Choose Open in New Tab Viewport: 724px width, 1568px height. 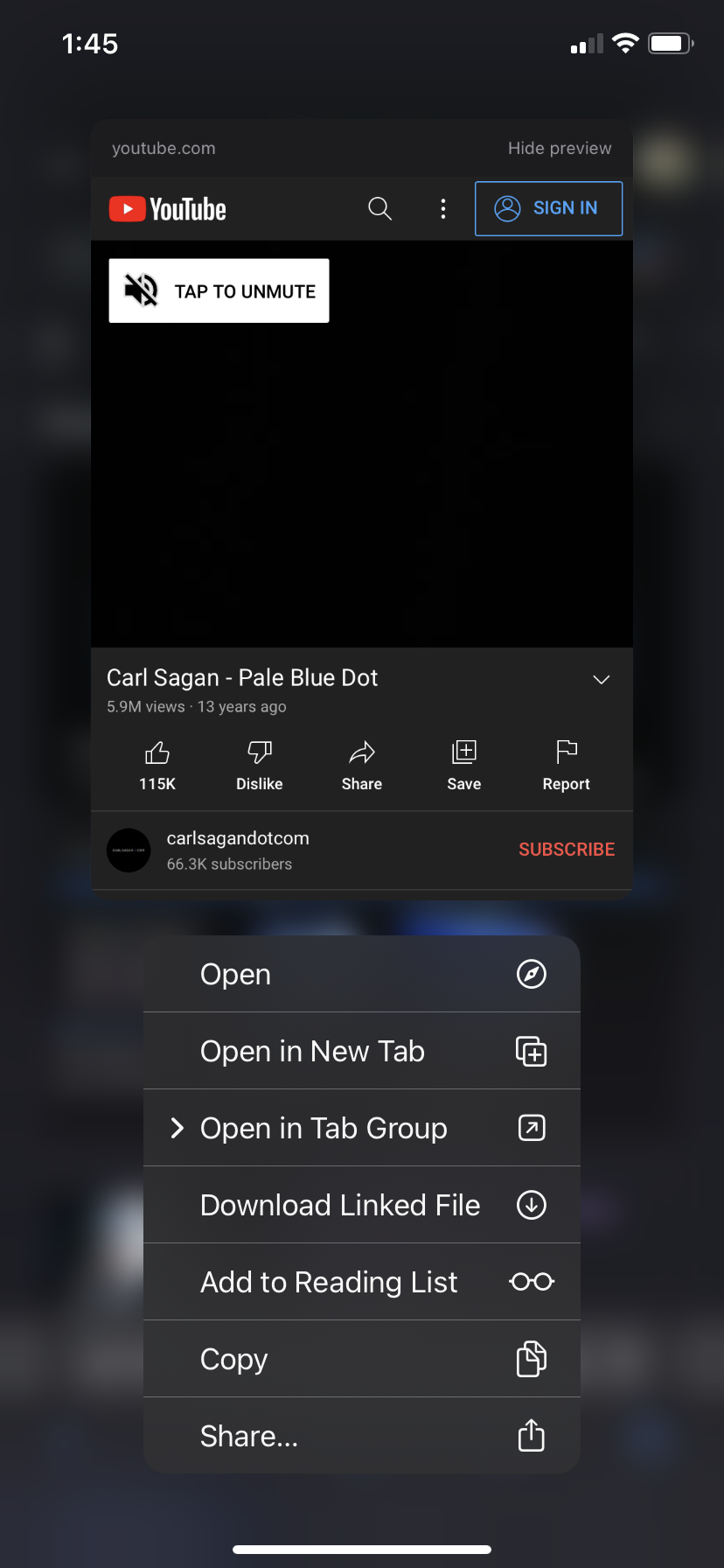[x=361, y=1051]
